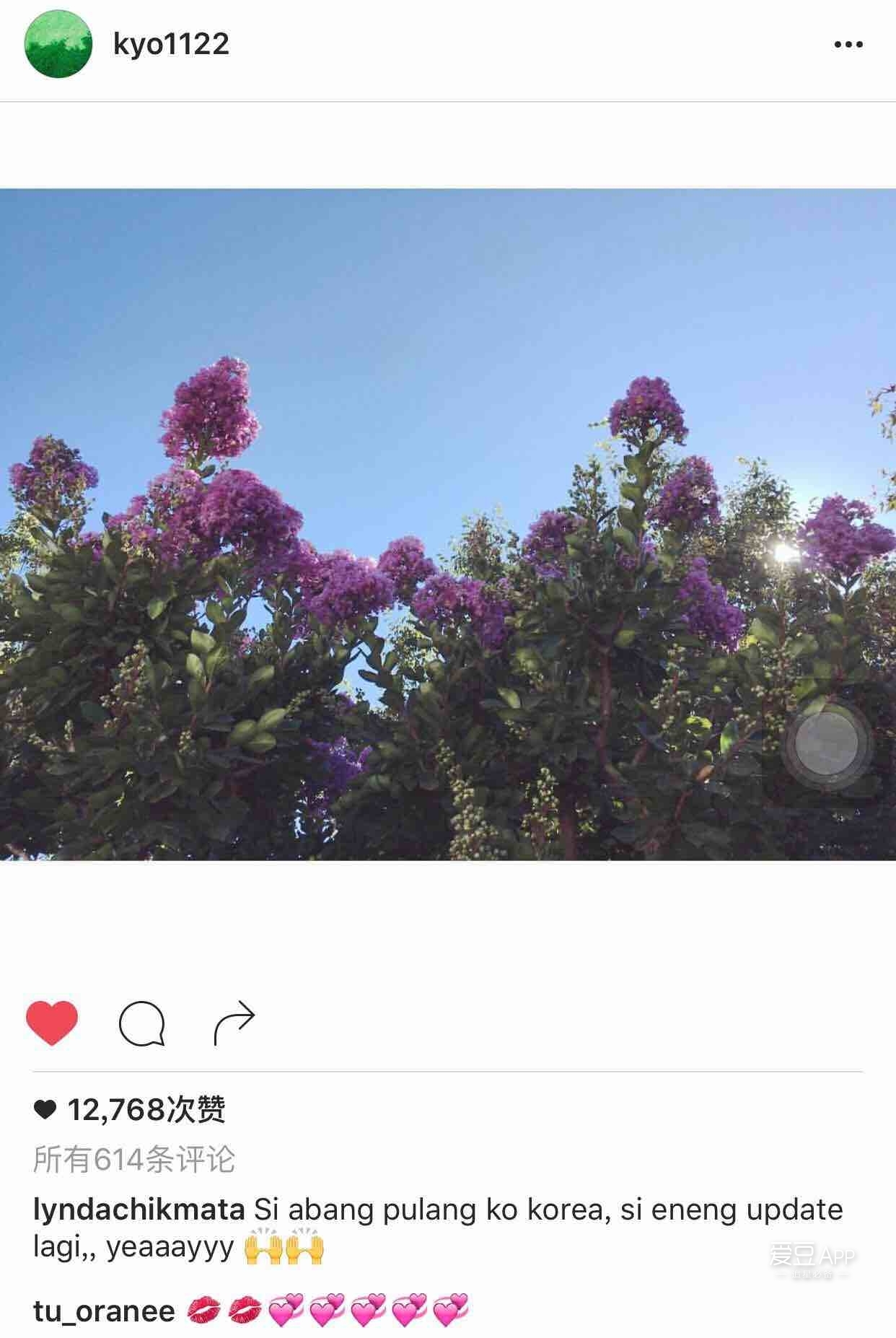Share this post with the arrow icon
This screenshot has width=896, height=1338.
click(235, 1023)
